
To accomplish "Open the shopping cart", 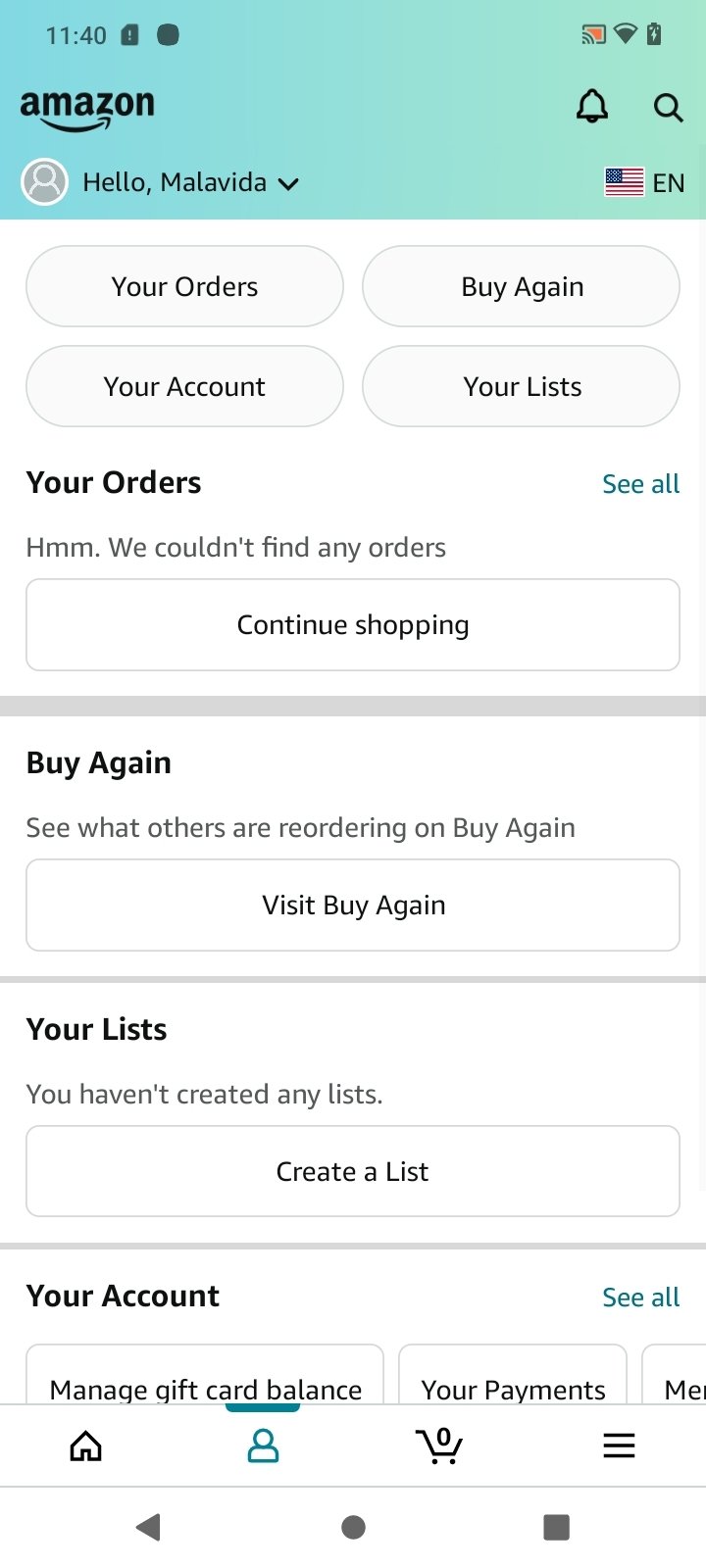I will point(439,1445).
